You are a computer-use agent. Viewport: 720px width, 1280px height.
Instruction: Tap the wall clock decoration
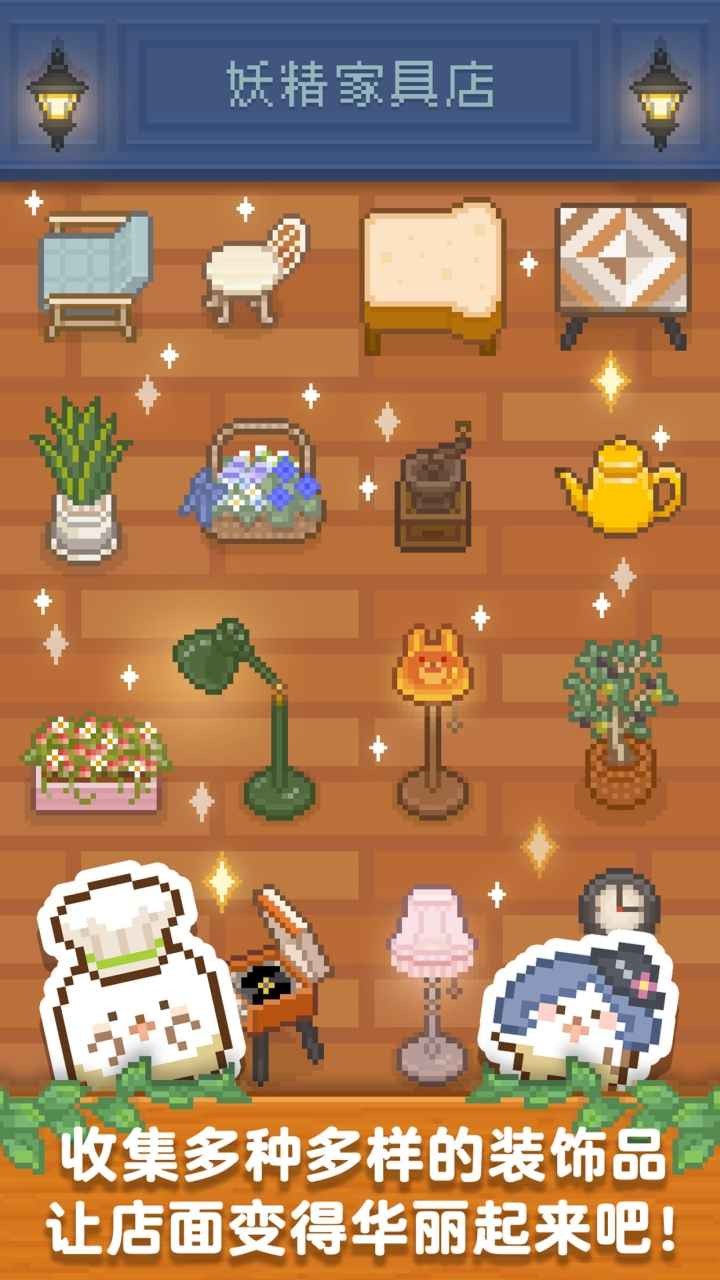pyautogui.click(x=620, y=905)
